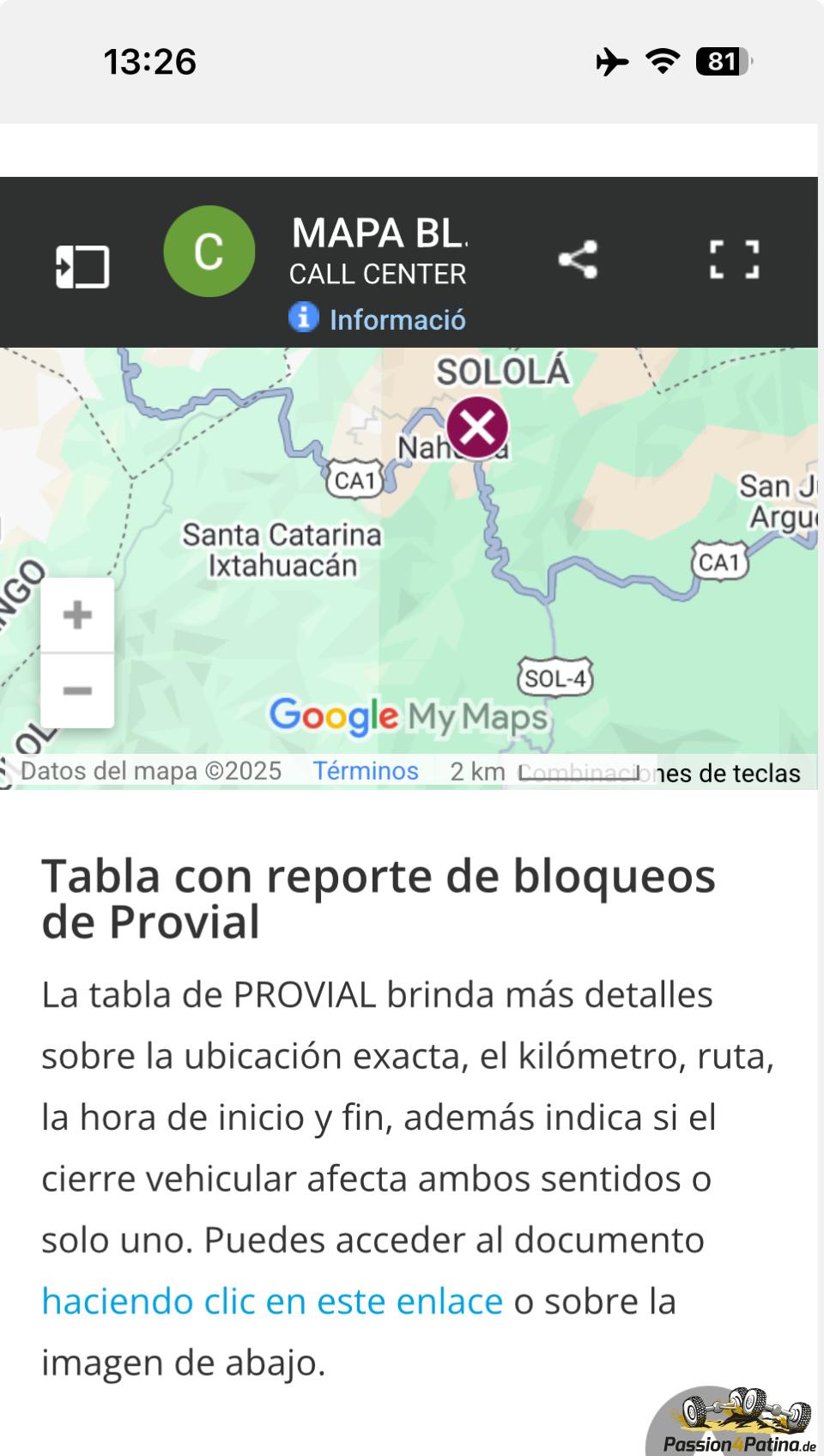
Task: Expand the map to full screen
Action: pos(735,259)
